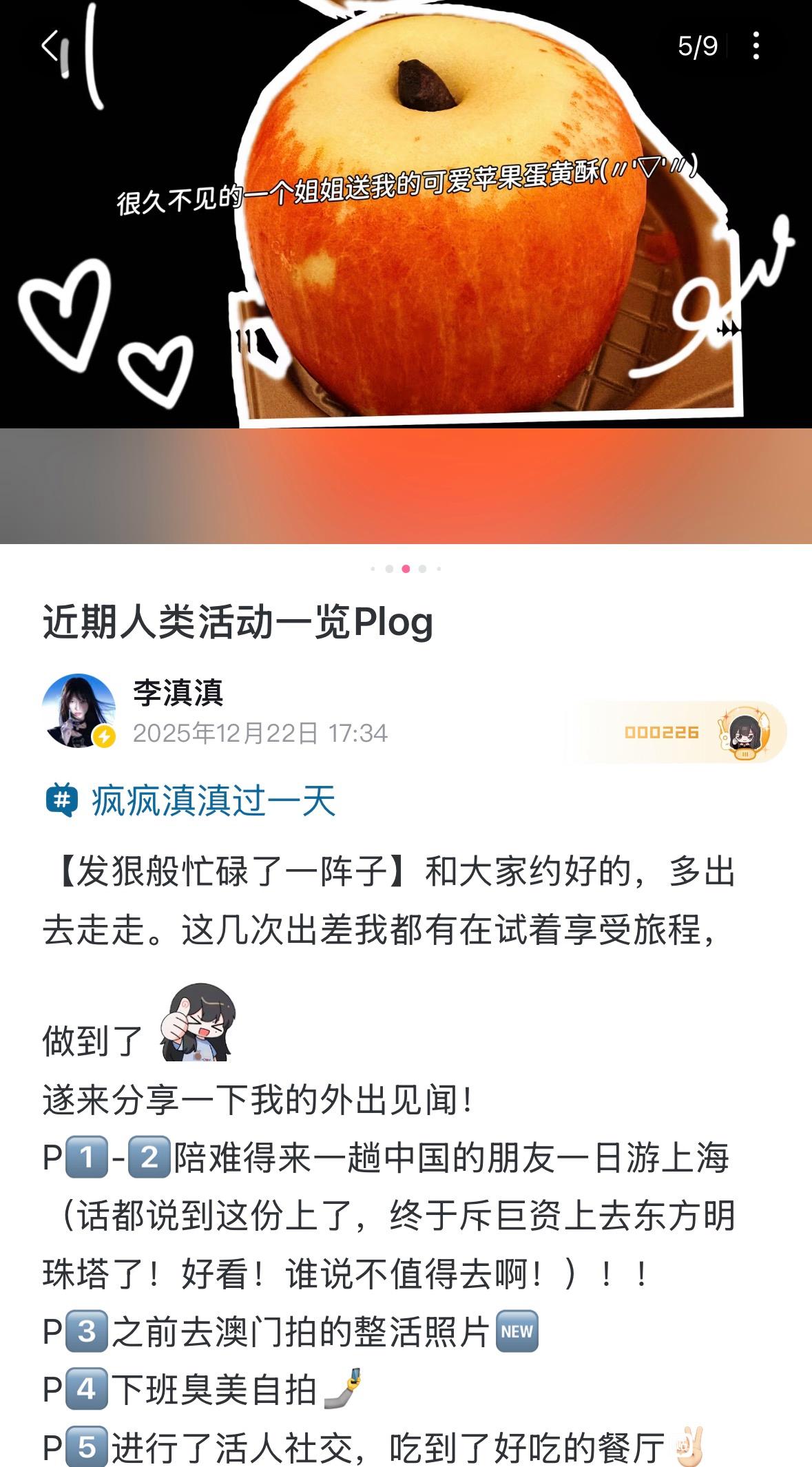Go back using the top-left arrow

50,47
